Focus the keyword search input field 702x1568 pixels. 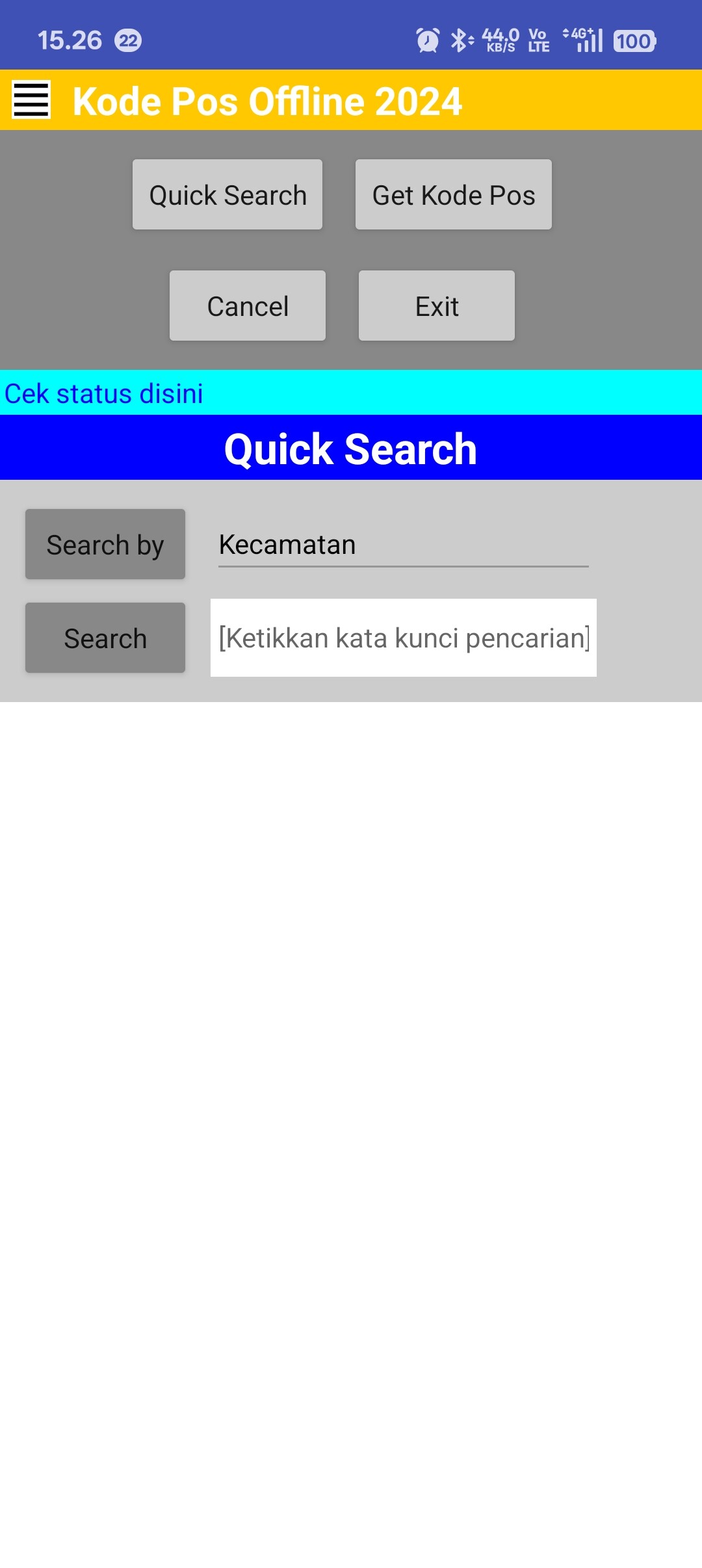tap(403, 638)
